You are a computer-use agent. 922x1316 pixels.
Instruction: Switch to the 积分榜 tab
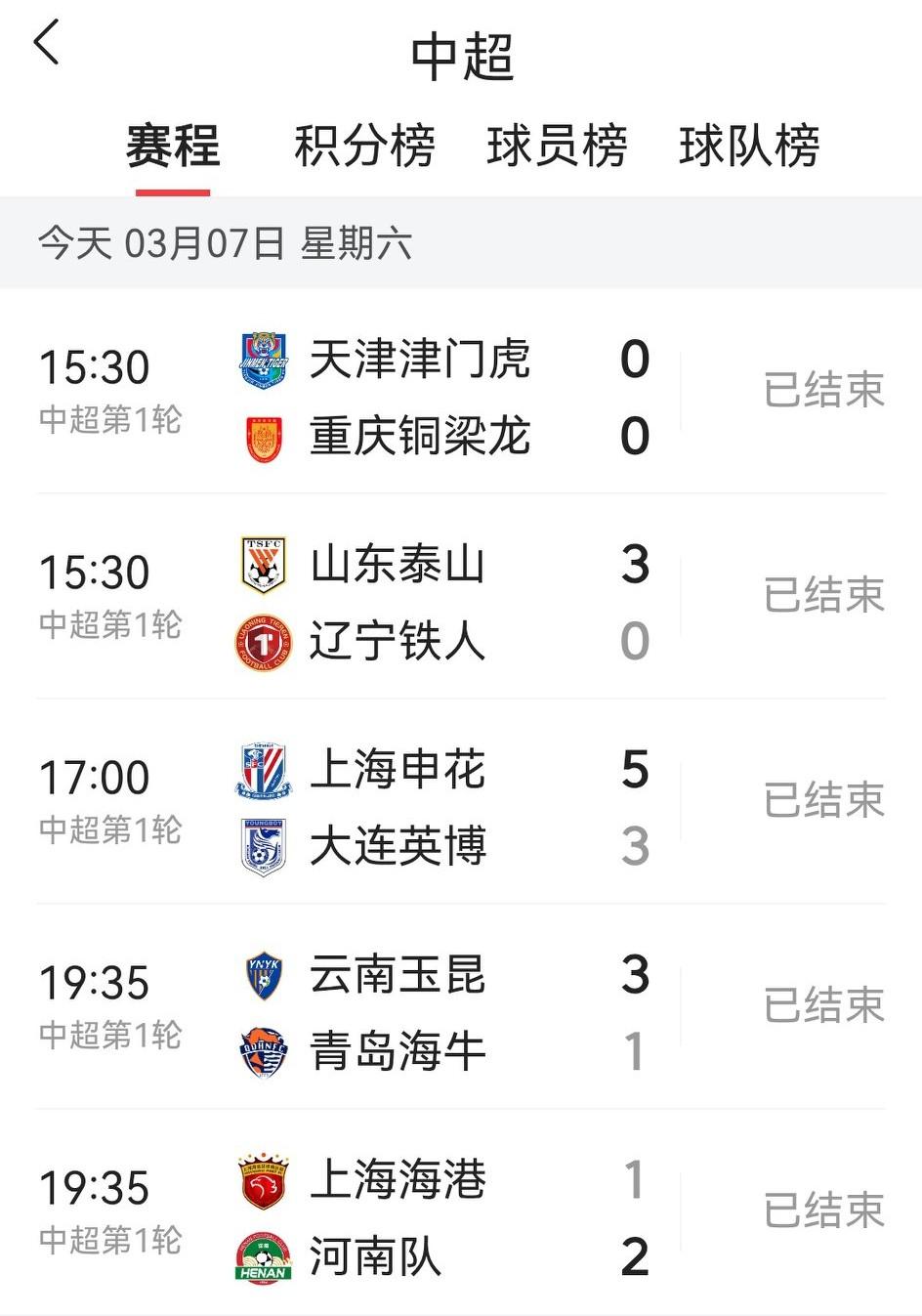[365, 145]
